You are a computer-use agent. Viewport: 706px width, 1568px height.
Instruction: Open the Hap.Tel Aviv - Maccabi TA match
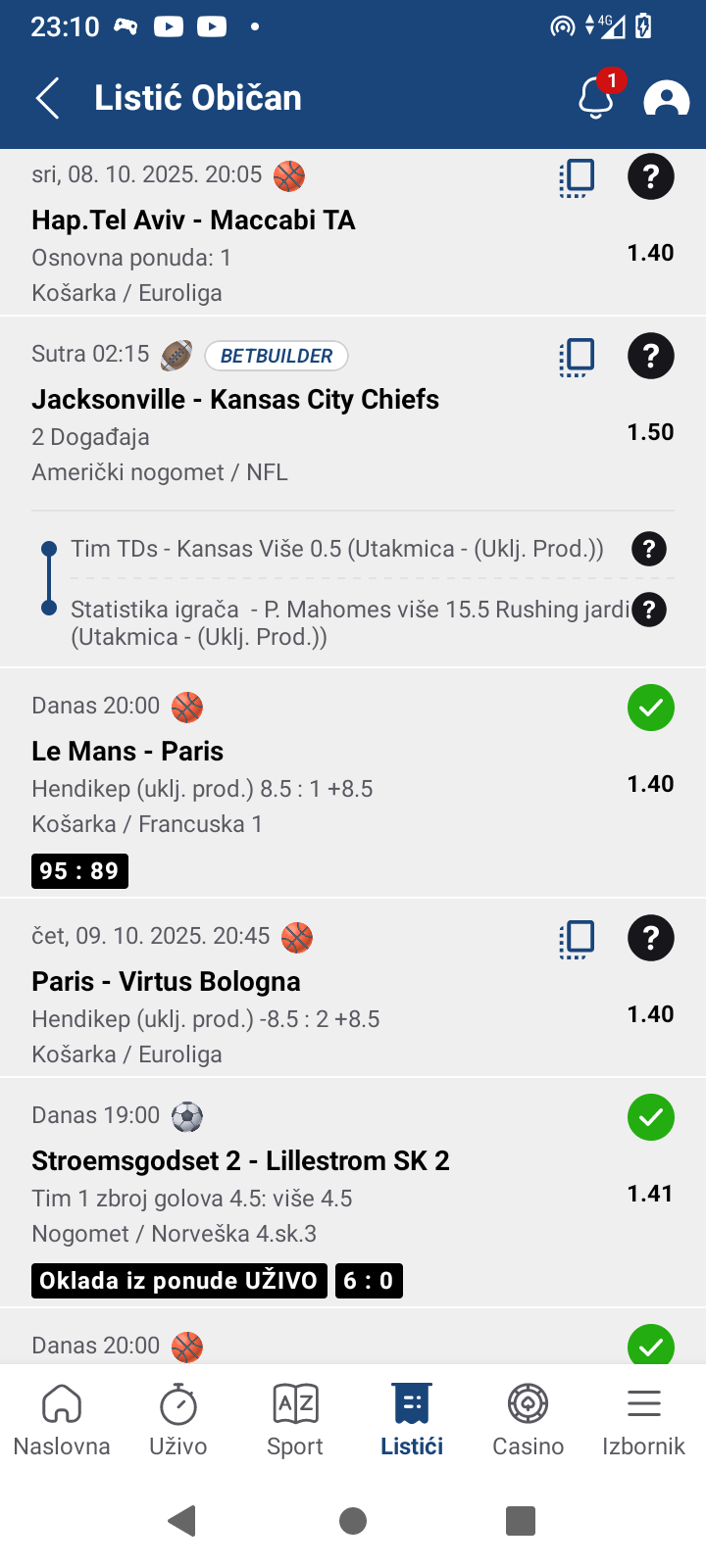193,220
